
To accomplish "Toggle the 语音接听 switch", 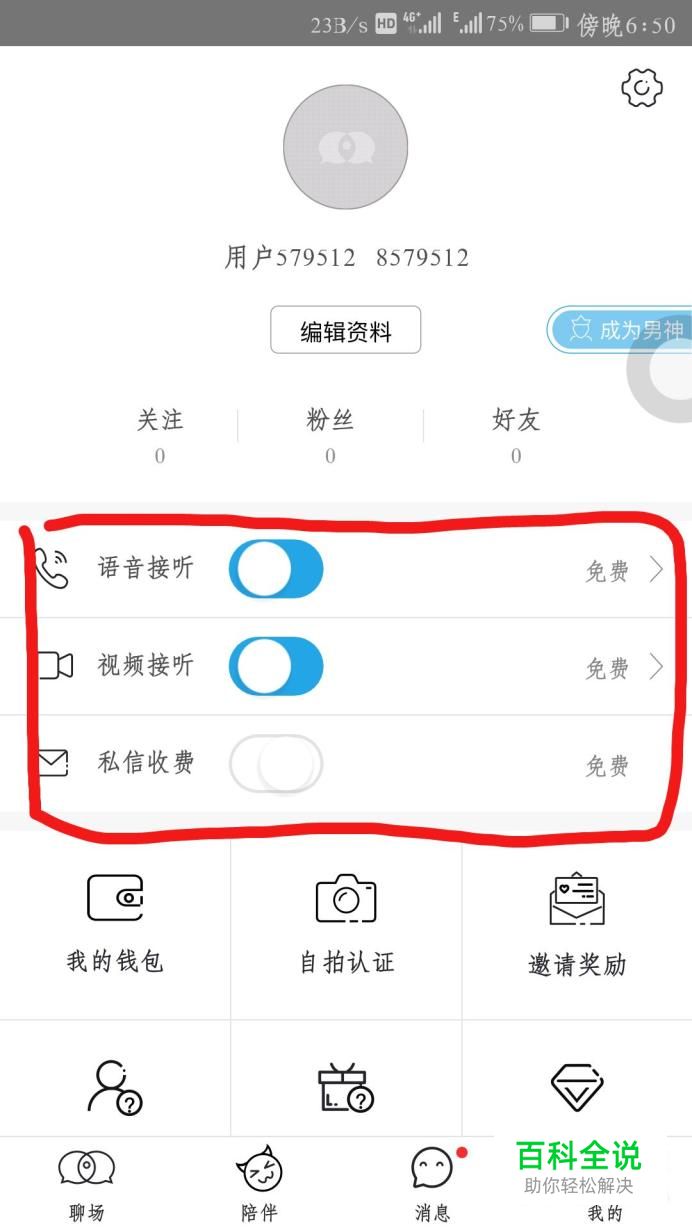I will coord(276,570).
